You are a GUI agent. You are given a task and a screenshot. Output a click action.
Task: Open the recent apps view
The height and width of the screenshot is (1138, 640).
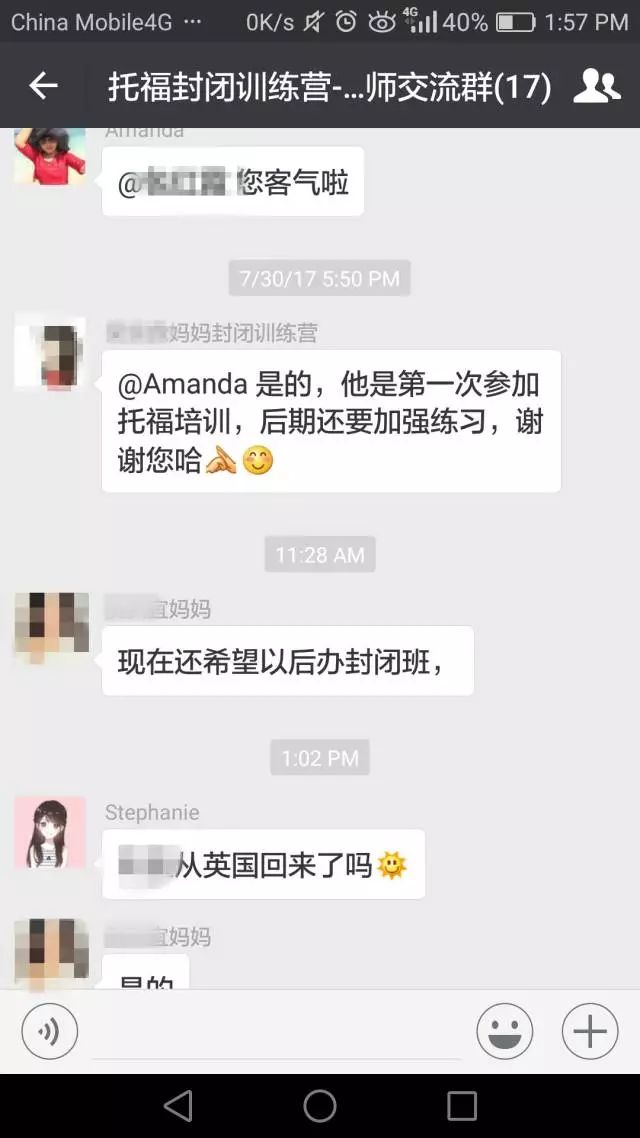(462, 1106)
